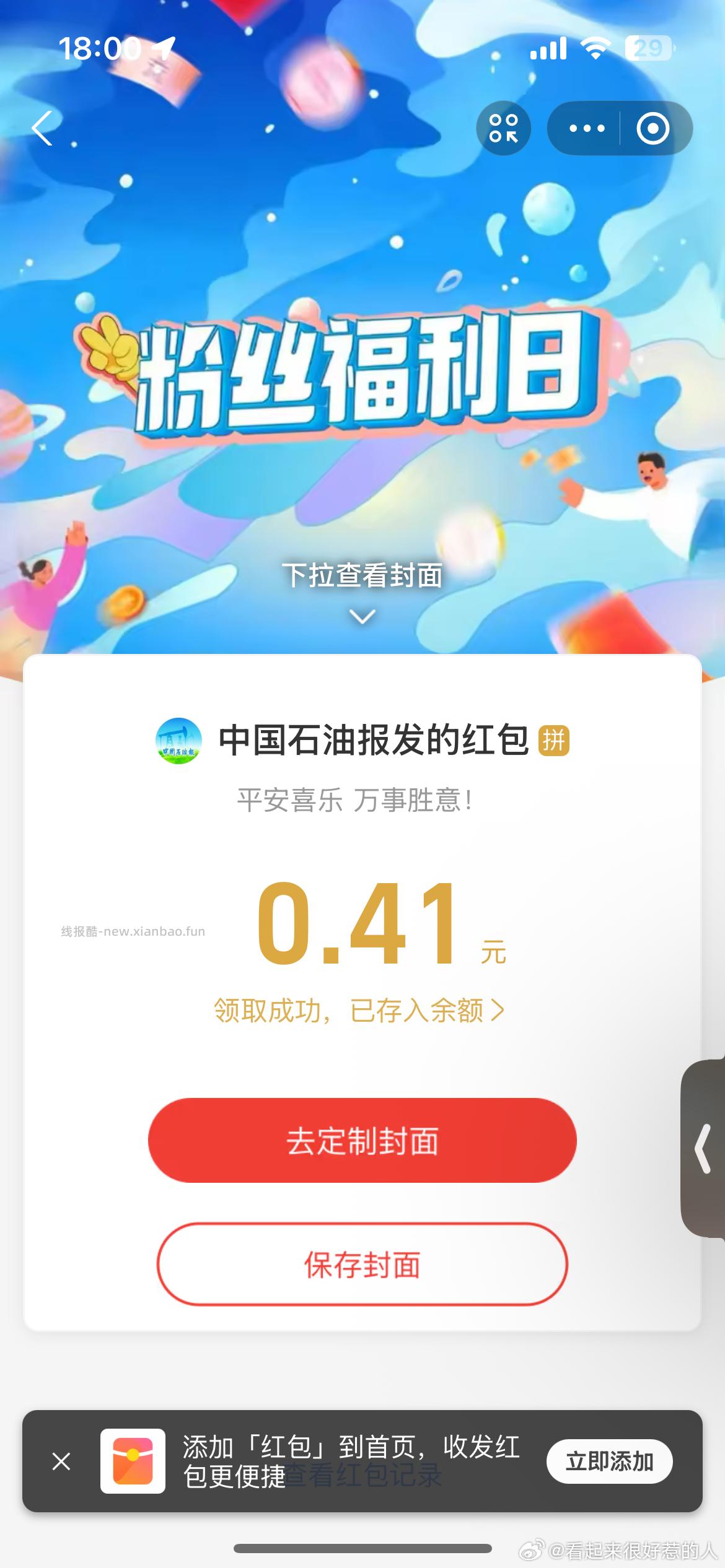Close the mini program with the circle icon
Viewport: 725px width, 1568px height.
[x=652, y=128]
